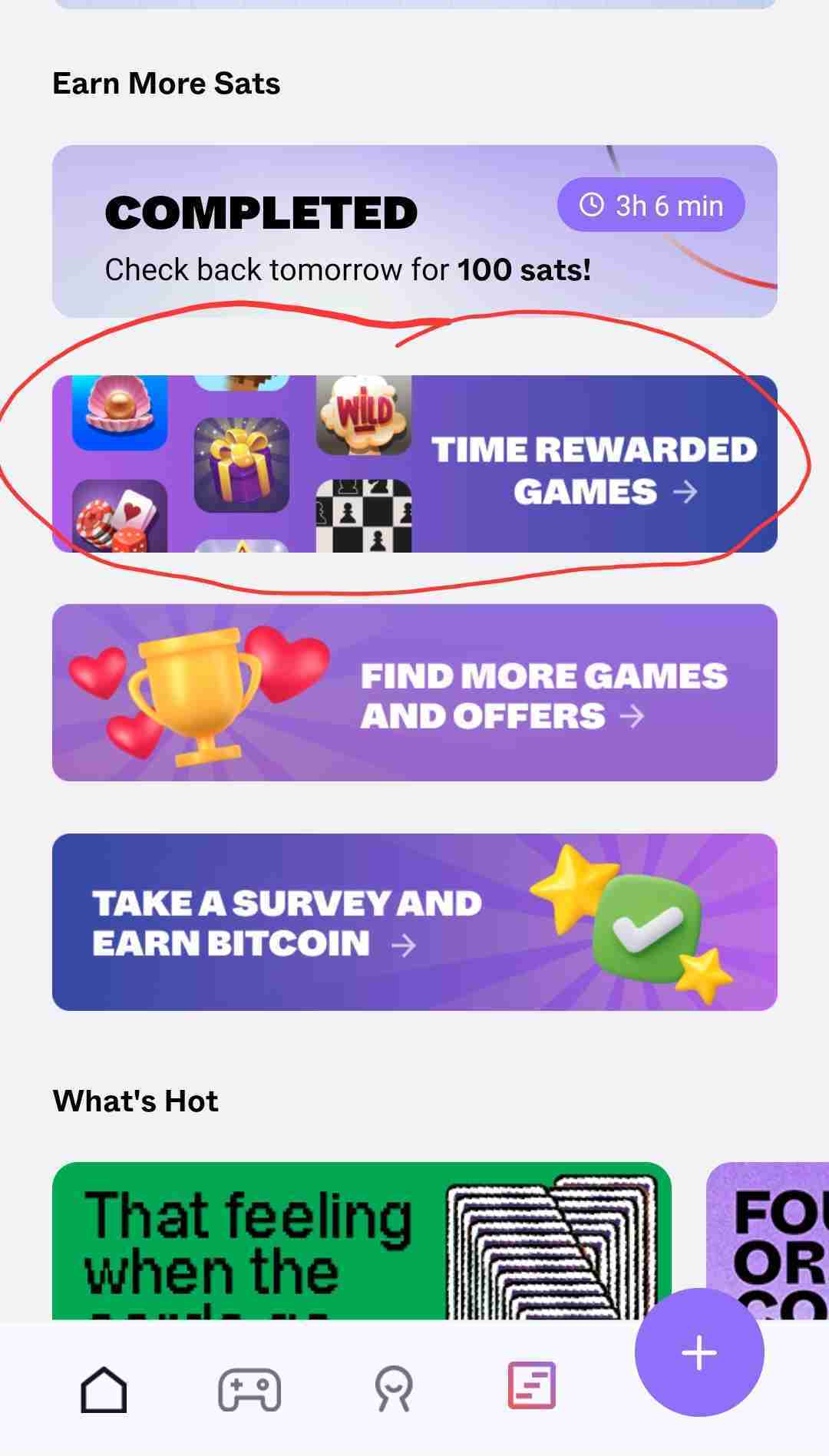Switch to the pink news feed tab
Screen dimensions: 829x1456
point(531,1386)
